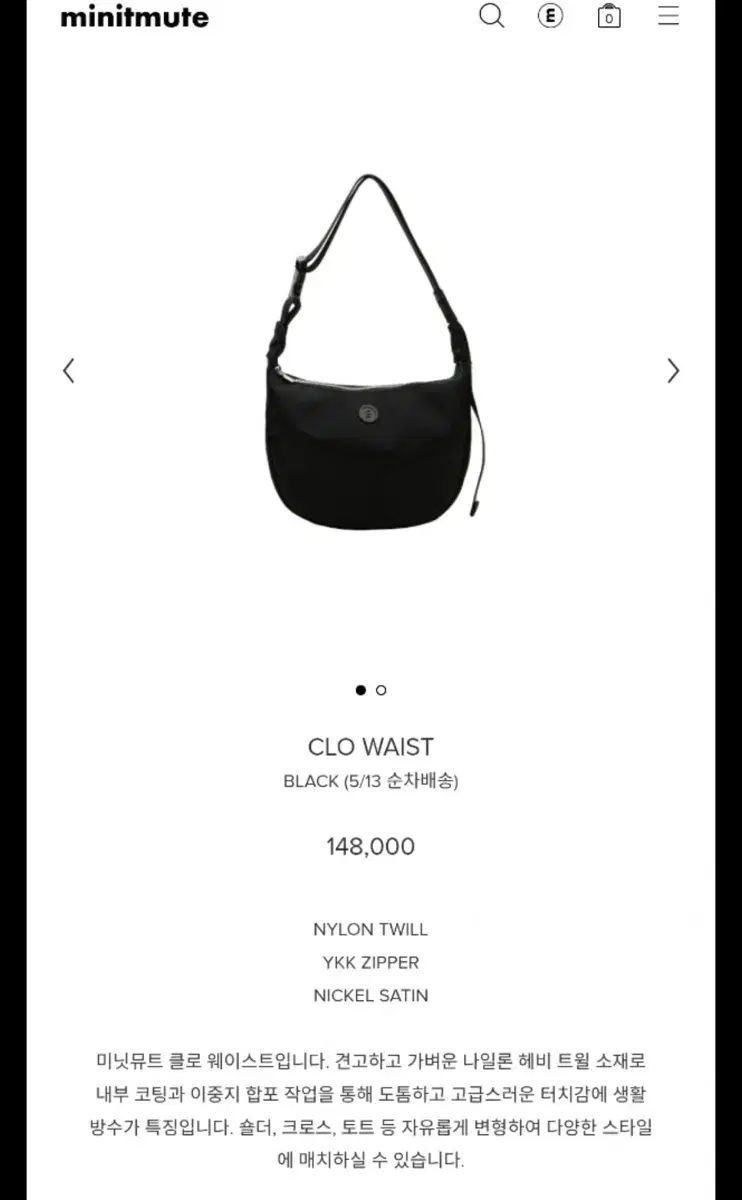The height and width of the screenshot is (1200, 742).
Task: Show the next product image arrow
Action: [673, 371]
